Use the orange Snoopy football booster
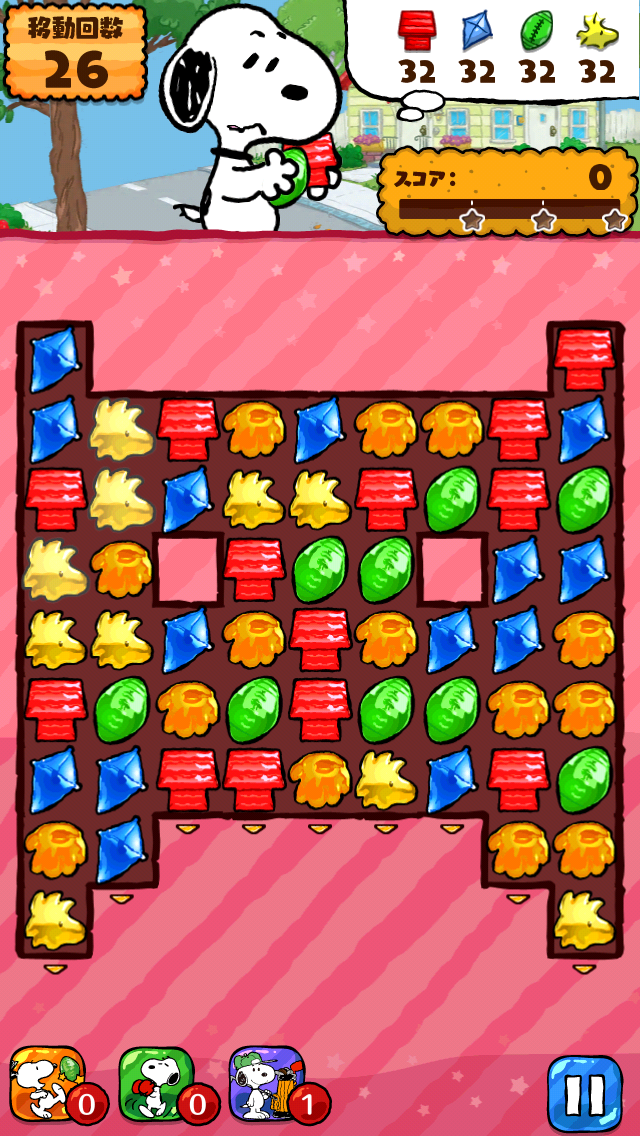Viewport: 640px width, 1136px height. tap(47, 1084)
